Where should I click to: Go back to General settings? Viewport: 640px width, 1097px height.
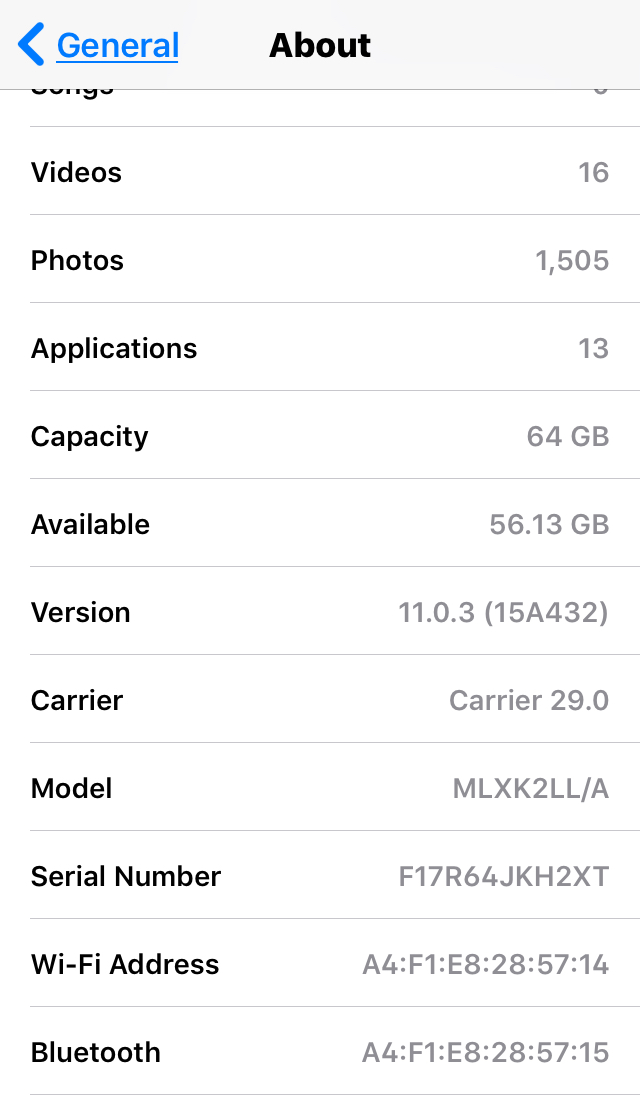100,45
